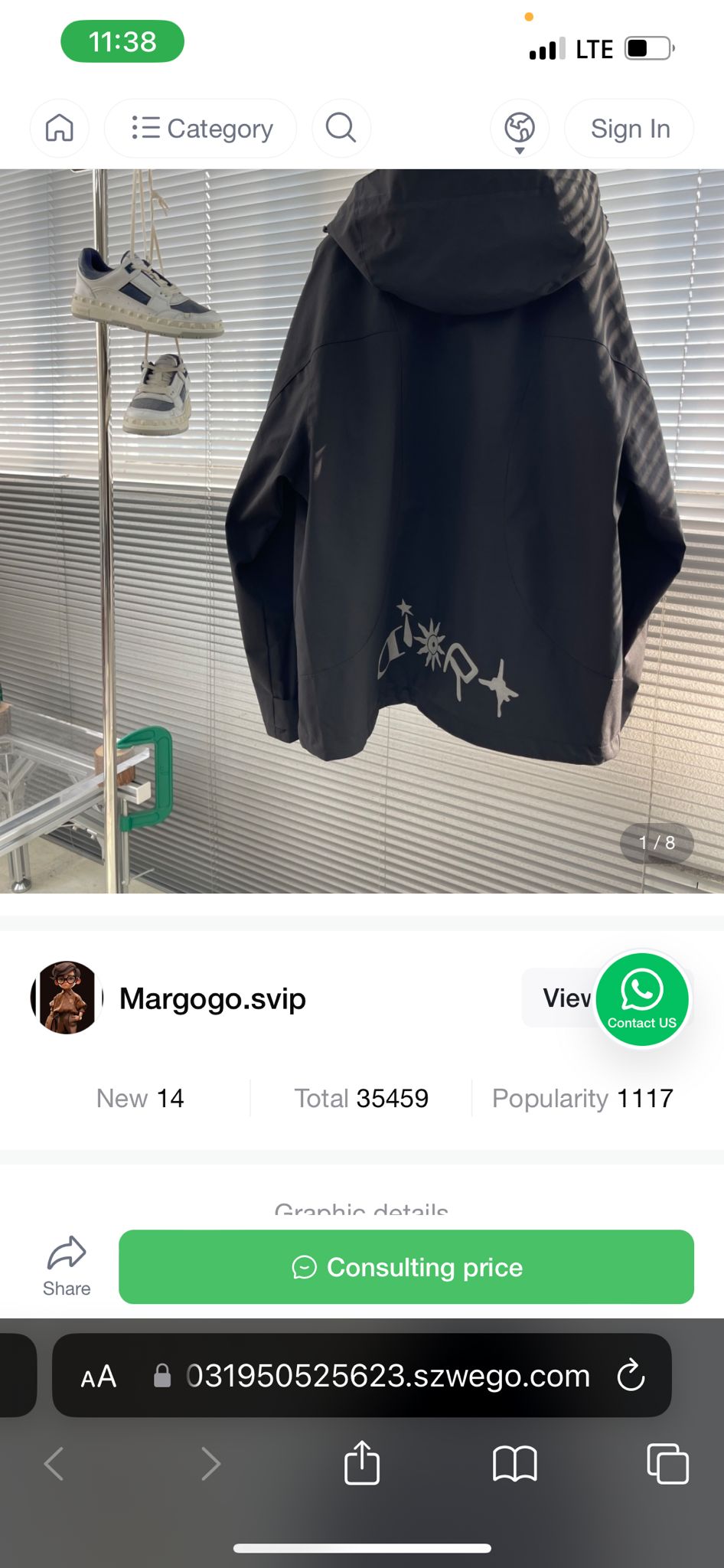Reload the page

[x=631, y=1376]
